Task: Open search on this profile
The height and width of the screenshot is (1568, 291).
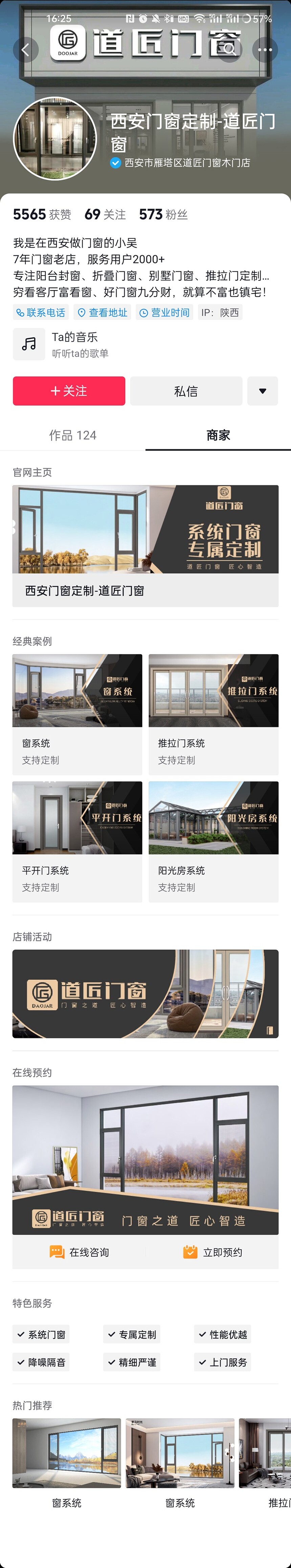Action: [x=229, y=50]
